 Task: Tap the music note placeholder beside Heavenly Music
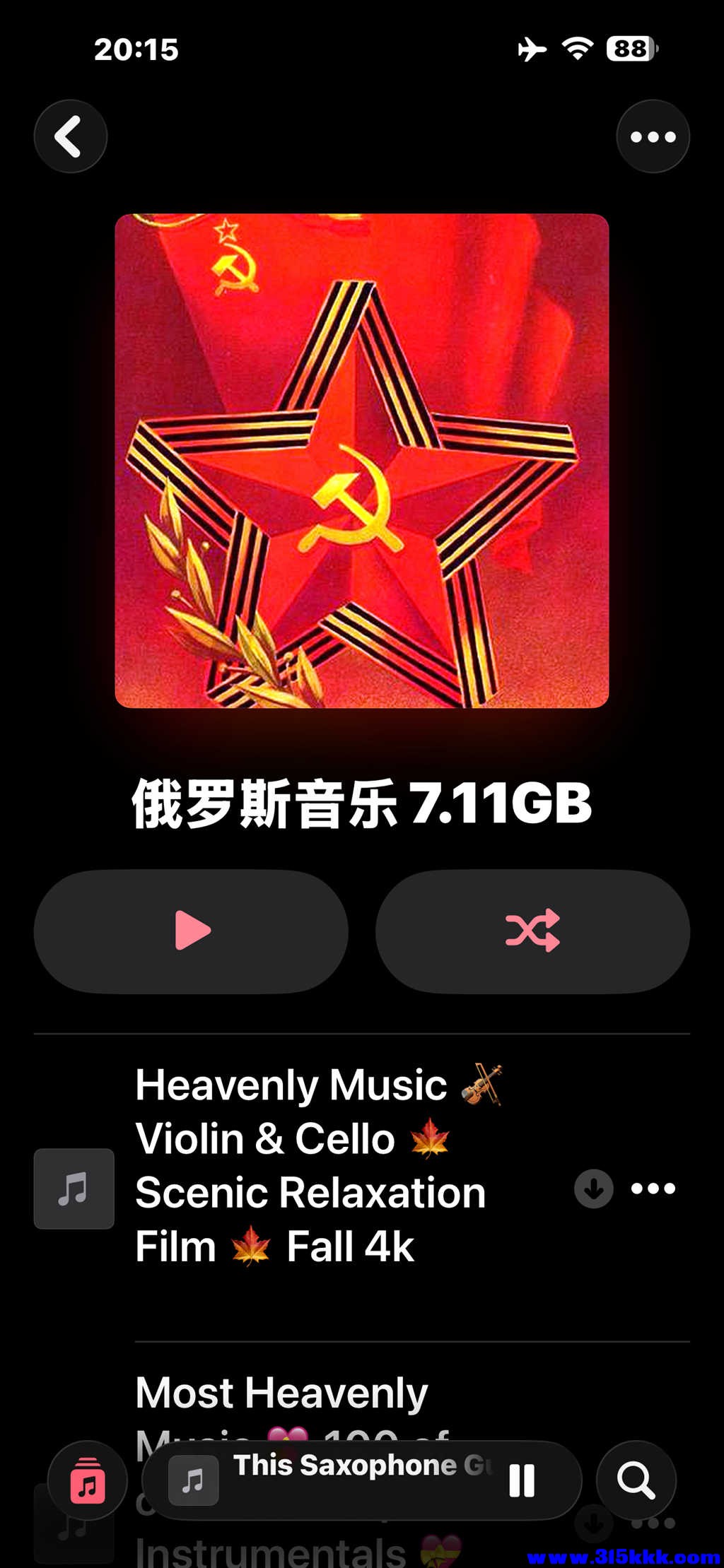point(74,1189)
